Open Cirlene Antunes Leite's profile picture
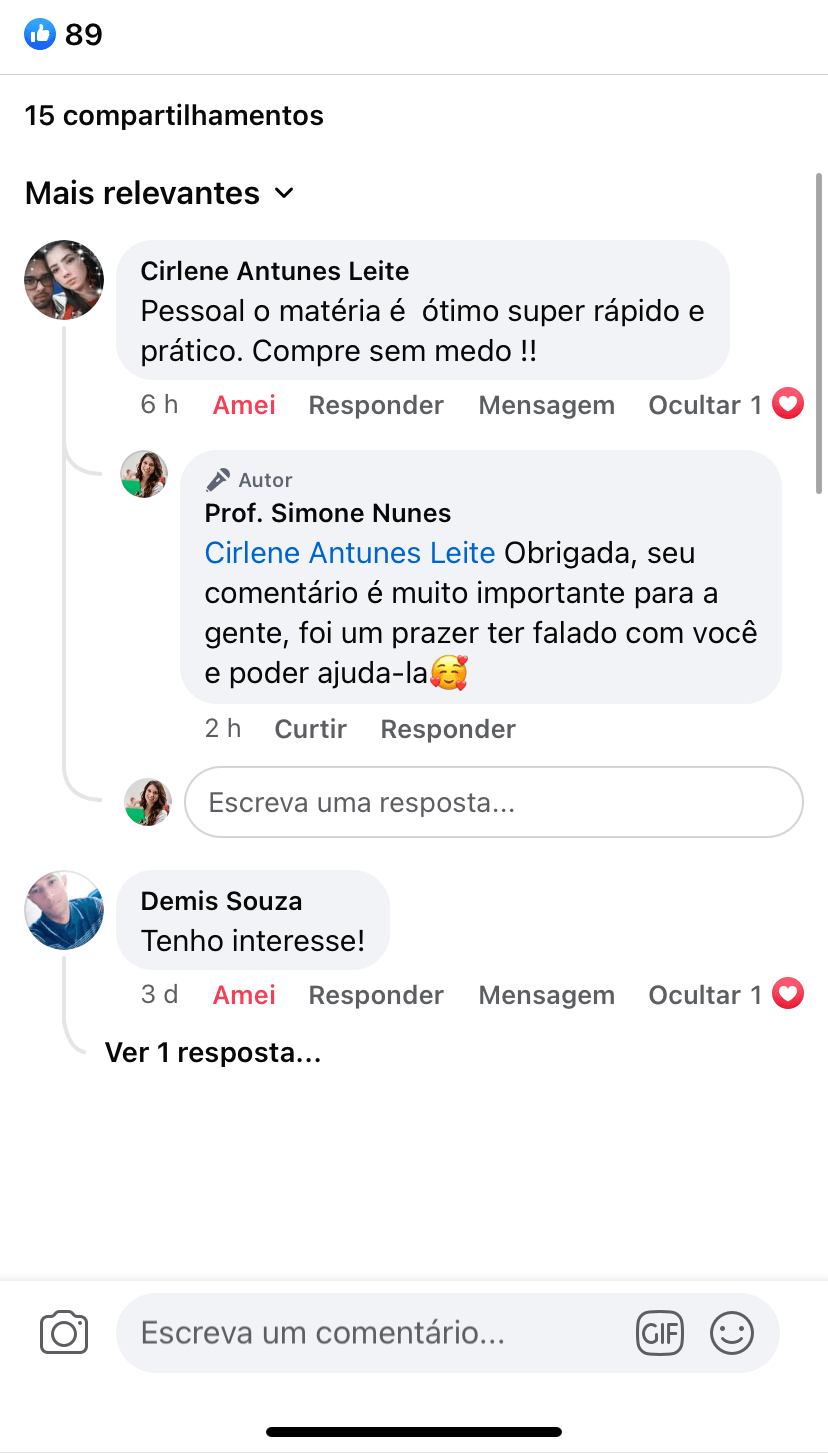Viewport: 828px width, 1453px height. click(63, 280)
